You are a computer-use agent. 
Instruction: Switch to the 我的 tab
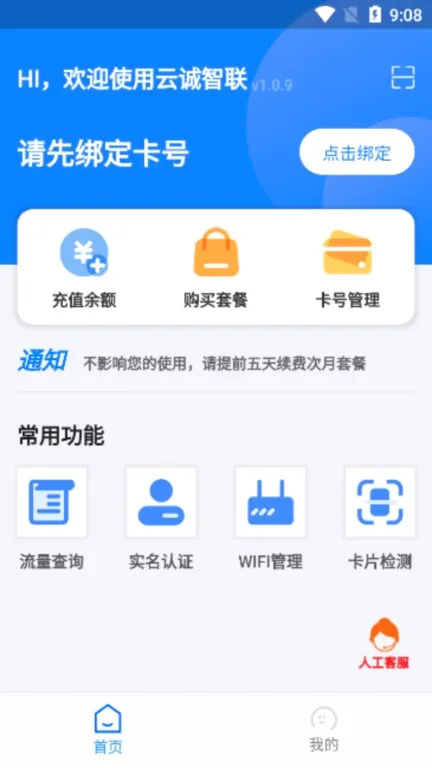click(x=324, y=729)
